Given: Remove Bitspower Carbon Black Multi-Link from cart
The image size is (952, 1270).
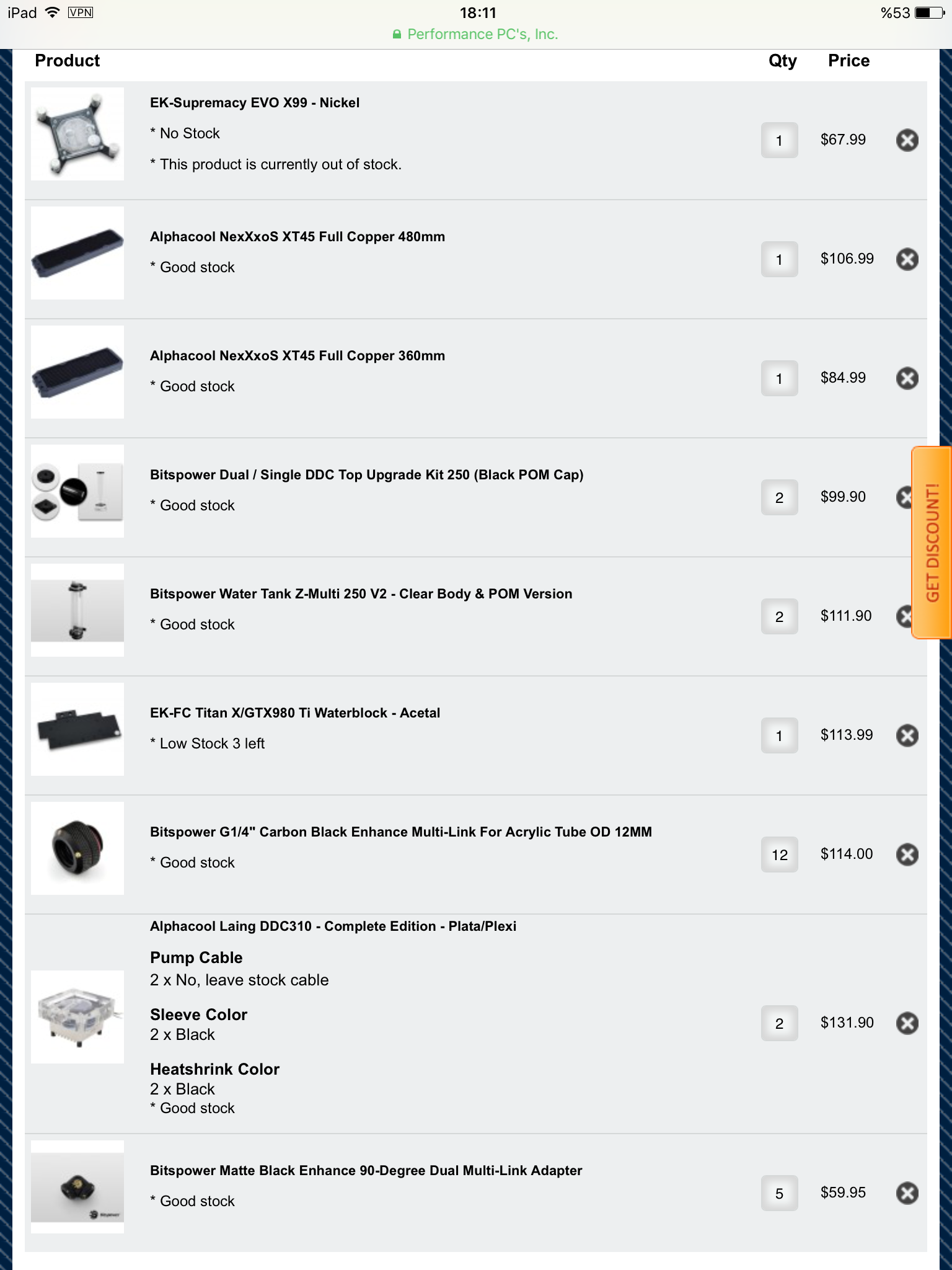Looking at the screenshot, I should pos(907,855).
